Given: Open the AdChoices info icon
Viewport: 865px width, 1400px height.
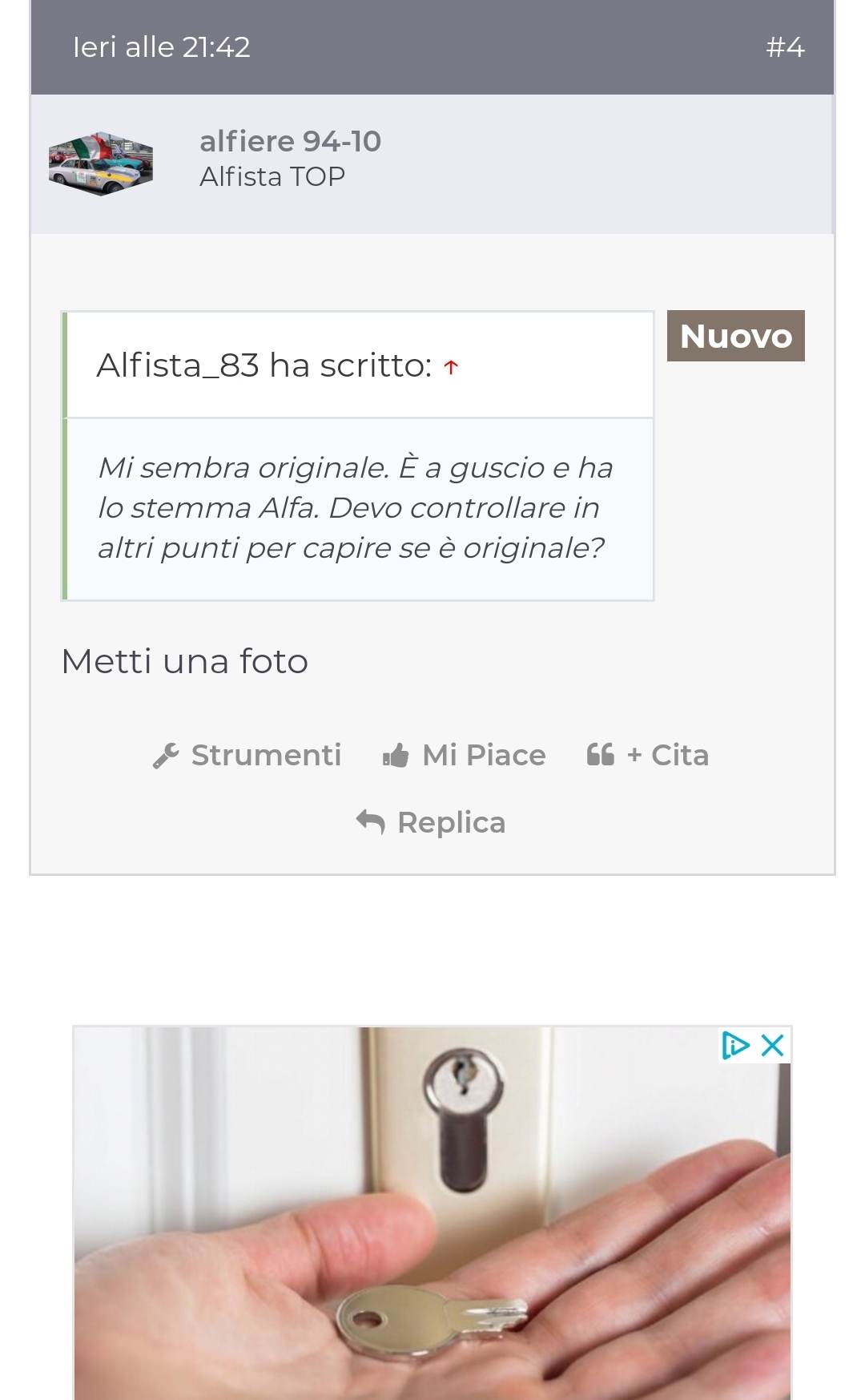Looking at the screenshot, I should coord(735,1045).
